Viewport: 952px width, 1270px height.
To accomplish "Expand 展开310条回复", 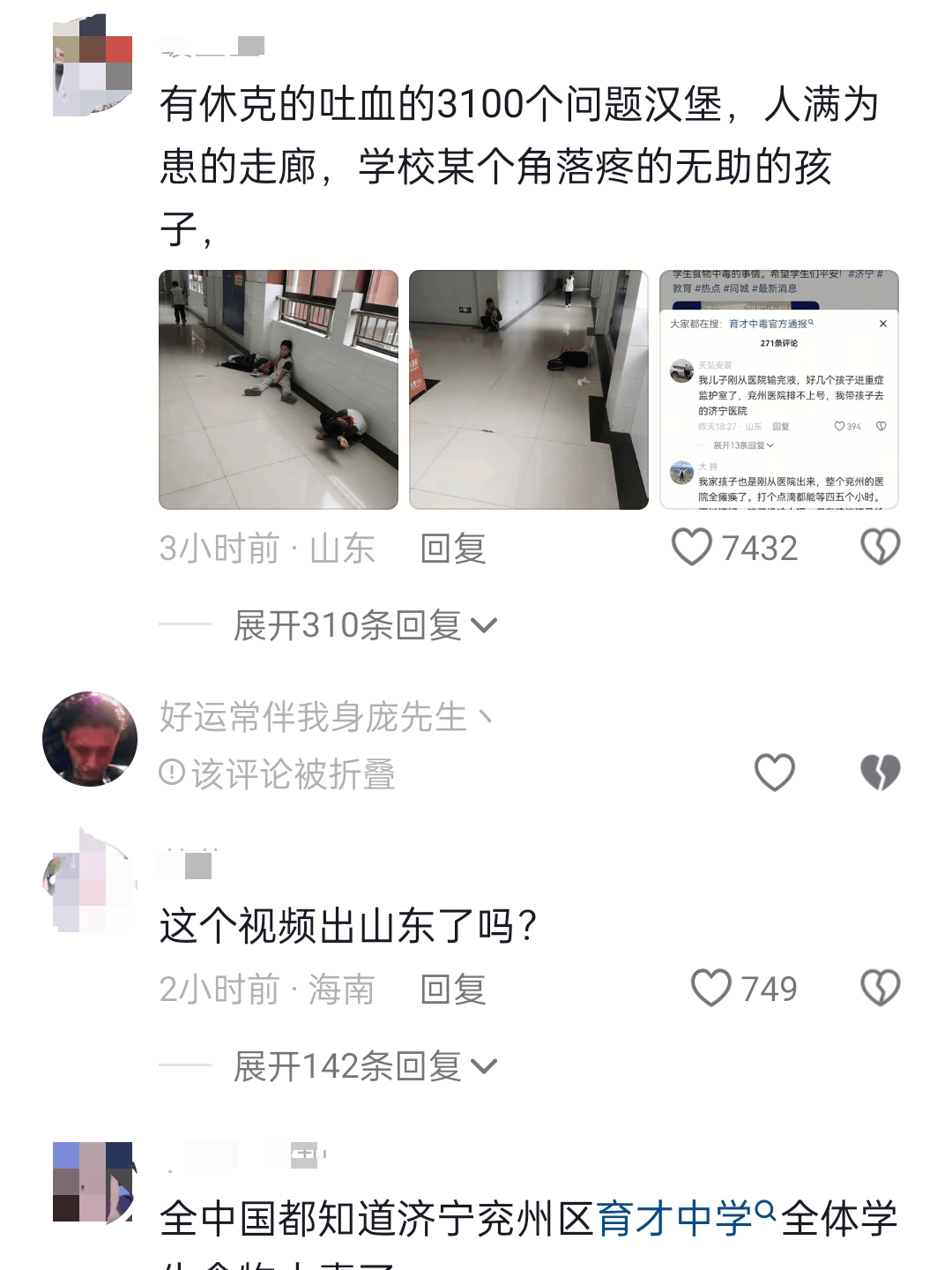I will coord(364,625).
